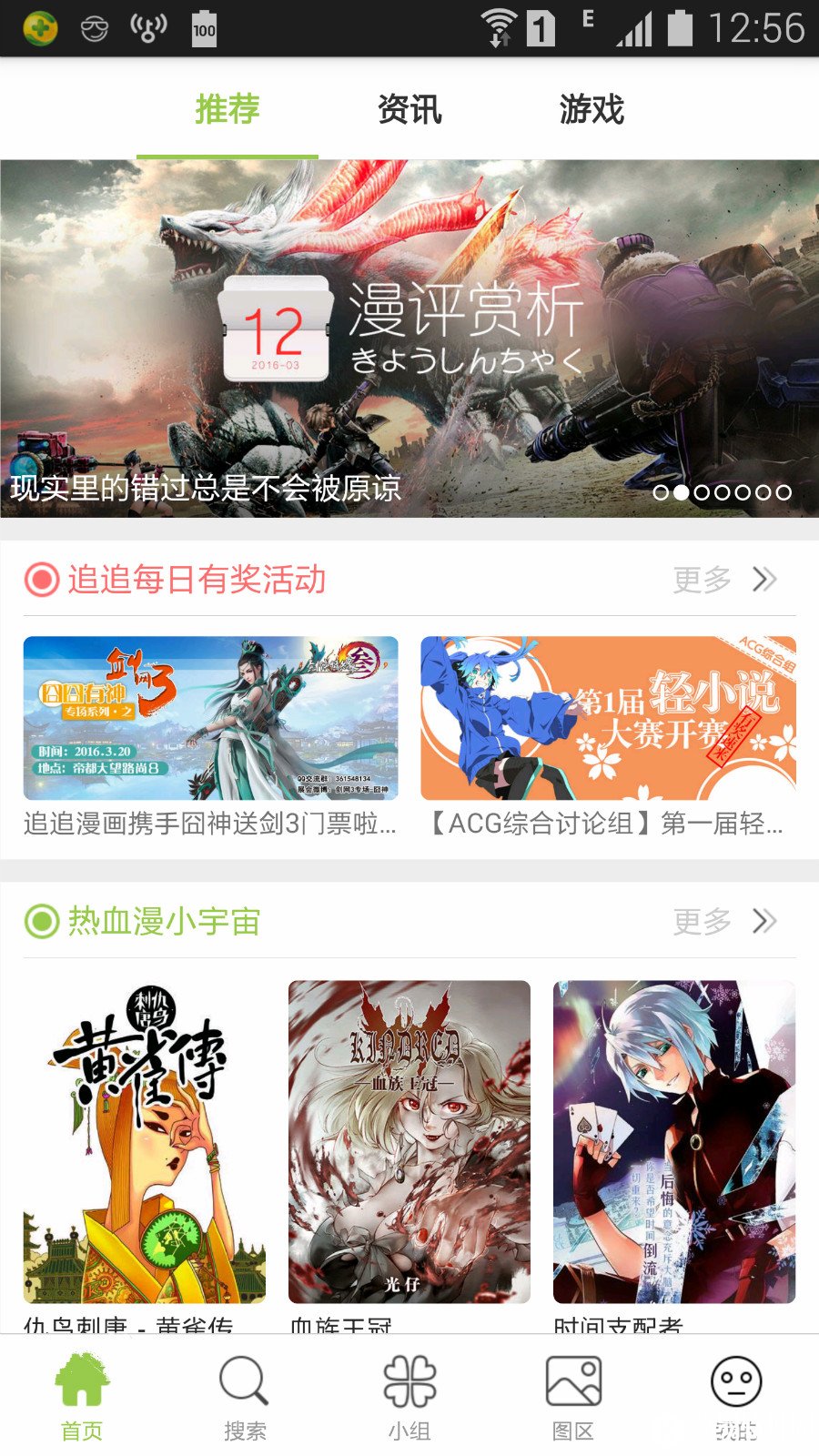Open the 漫评赏析 banner
Viewport: 819px width, 1456px height.
coord(409,339)
